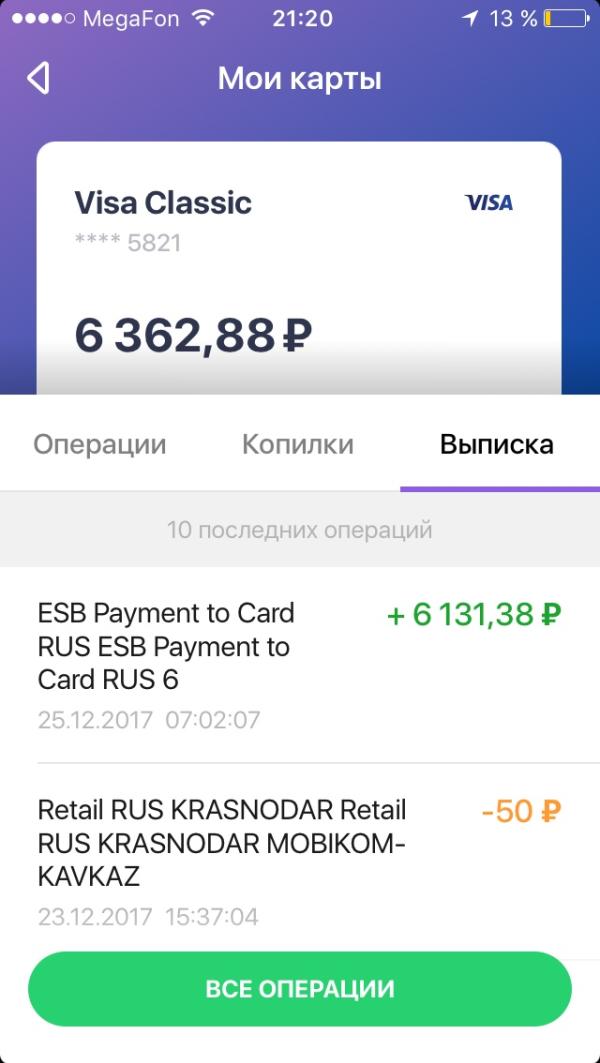600x1063 pixels.
Task: Open the Visa Classic card ending 5821
Action: (x=299, y=268)
